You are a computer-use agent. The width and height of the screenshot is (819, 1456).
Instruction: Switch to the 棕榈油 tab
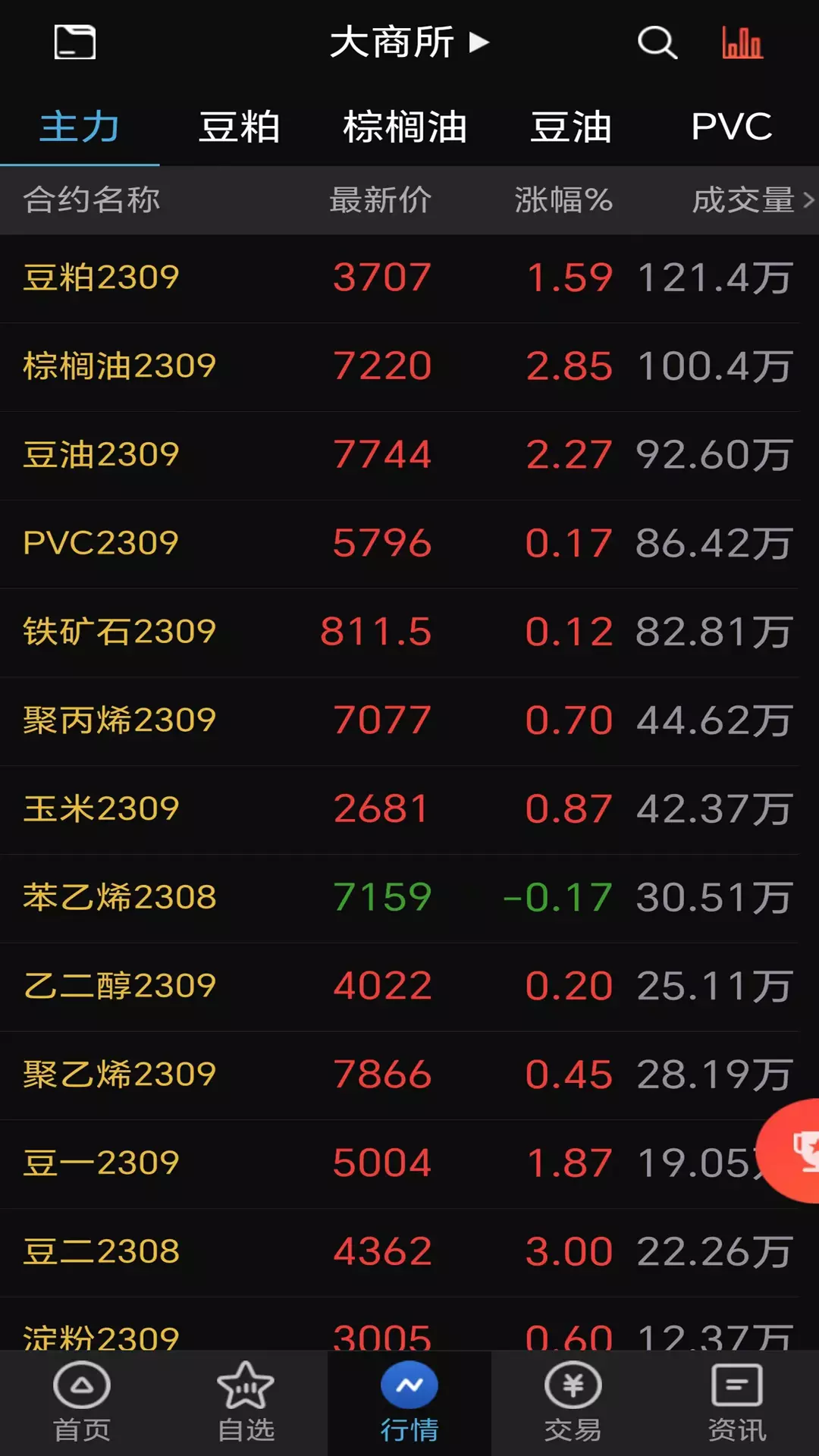point(405,127)
